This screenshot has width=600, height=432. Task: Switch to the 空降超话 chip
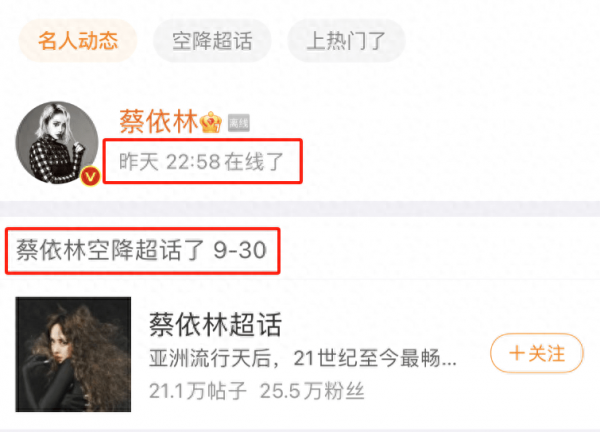coord(211,41)
